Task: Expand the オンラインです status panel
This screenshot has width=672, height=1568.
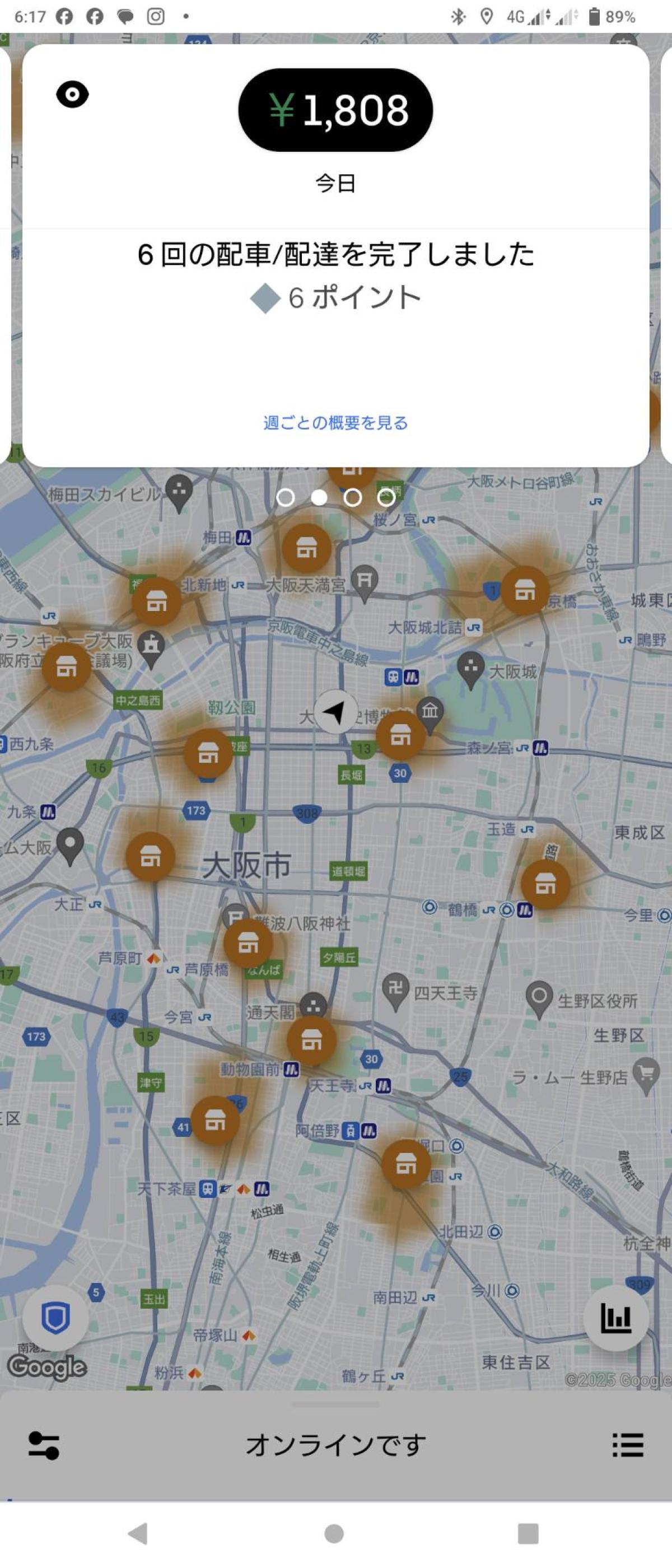Action: coord(335,1445)
